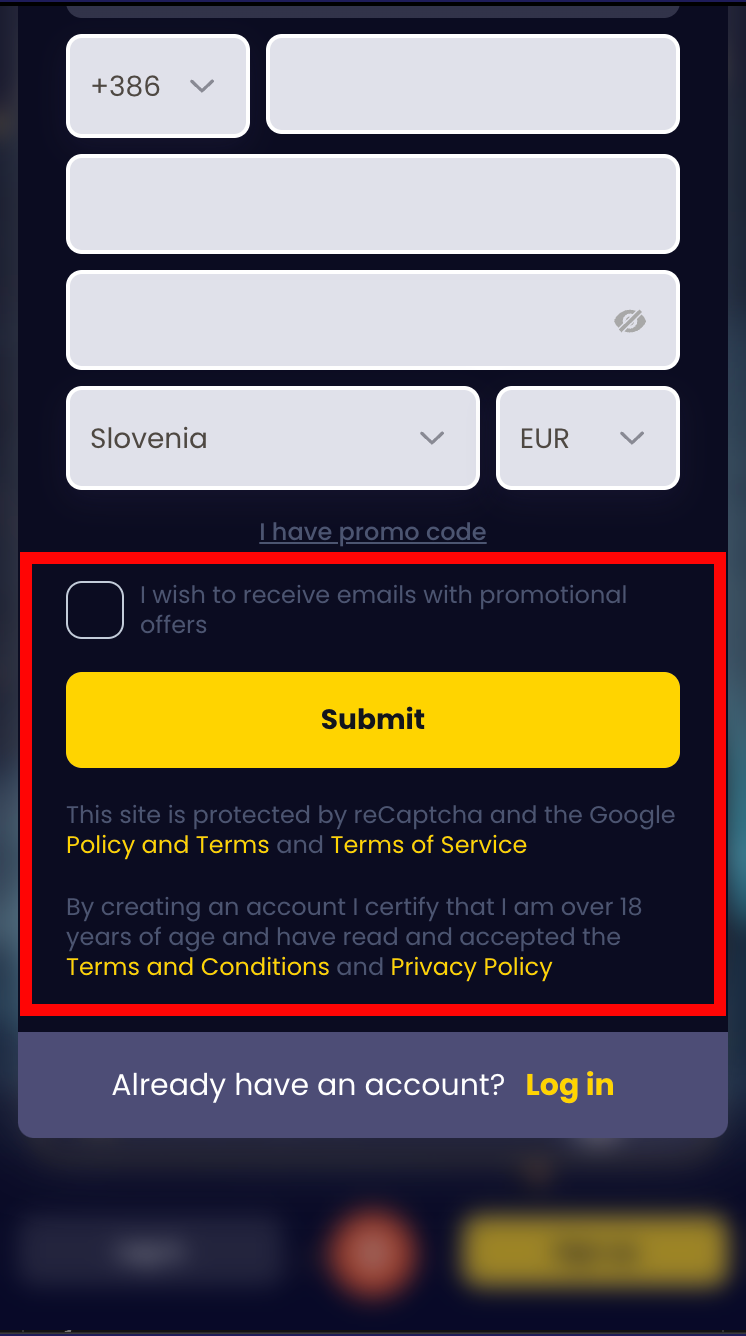Open the Privacy Policy link
Screen dimensions: 746x1336
(x=471, y=967)
